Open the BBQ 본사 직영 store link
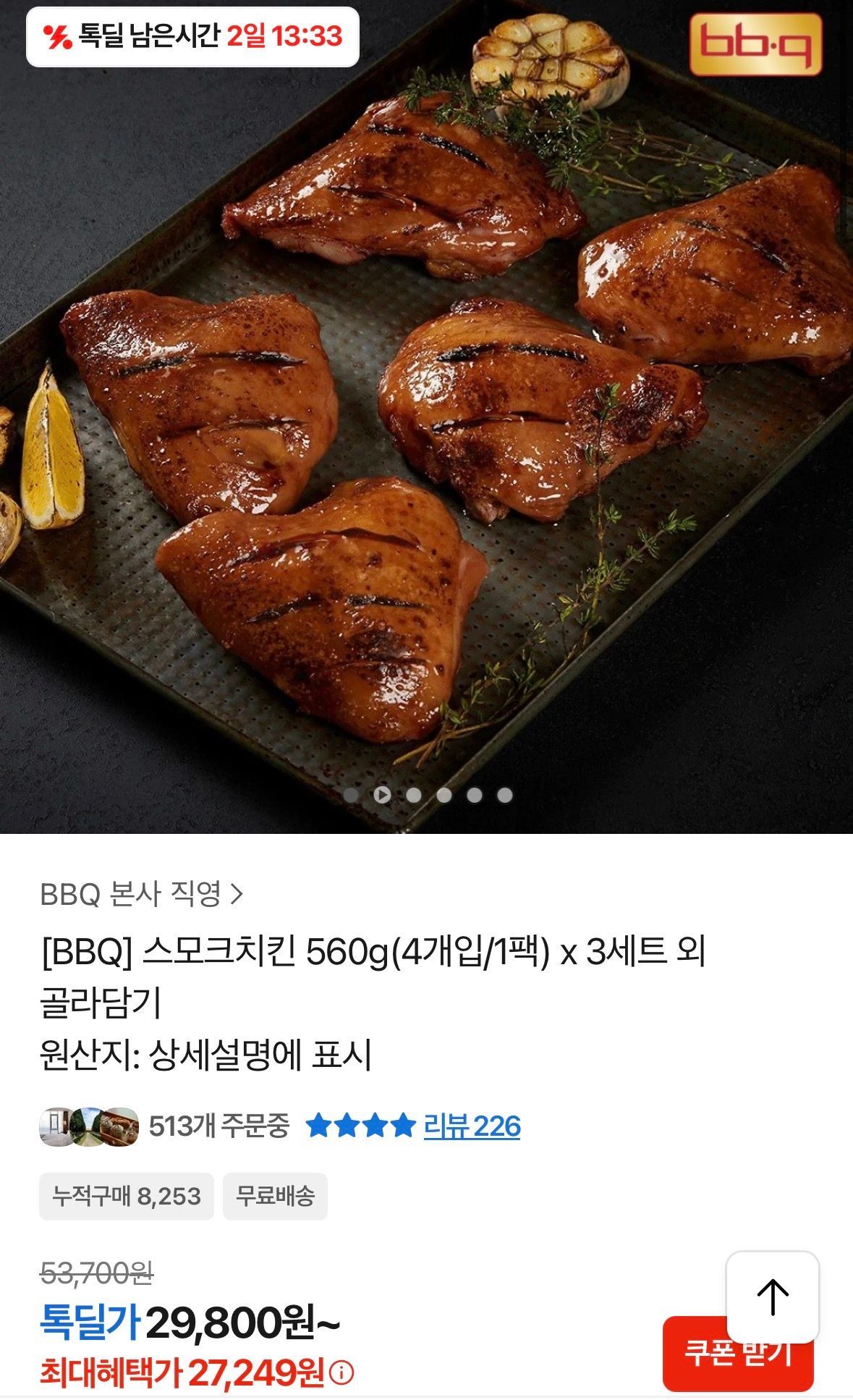The height and width of the screenshot is (1400, 853). click(142, 895)
